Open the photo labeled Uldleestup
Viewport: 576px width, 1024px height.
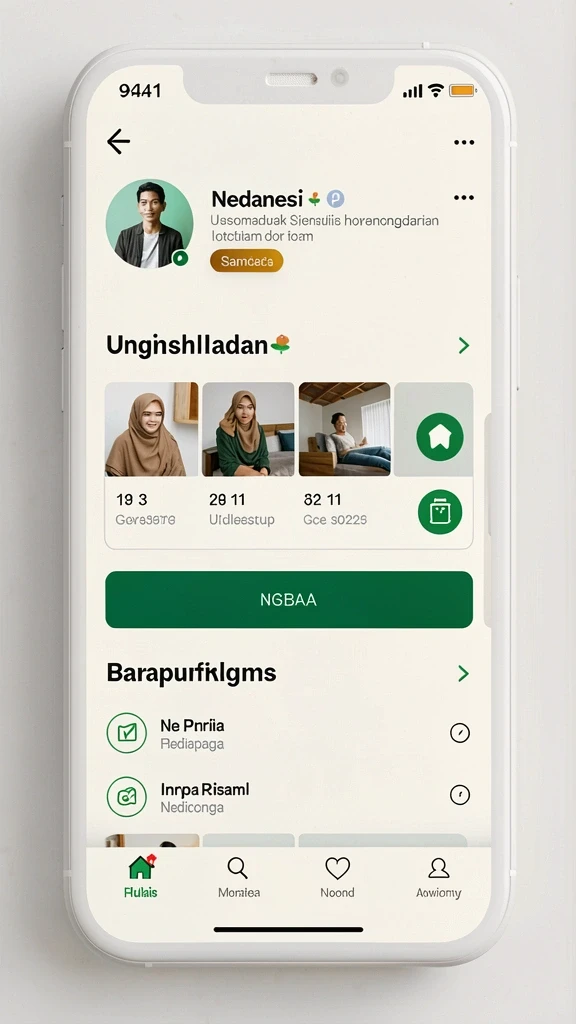point(248,429)
